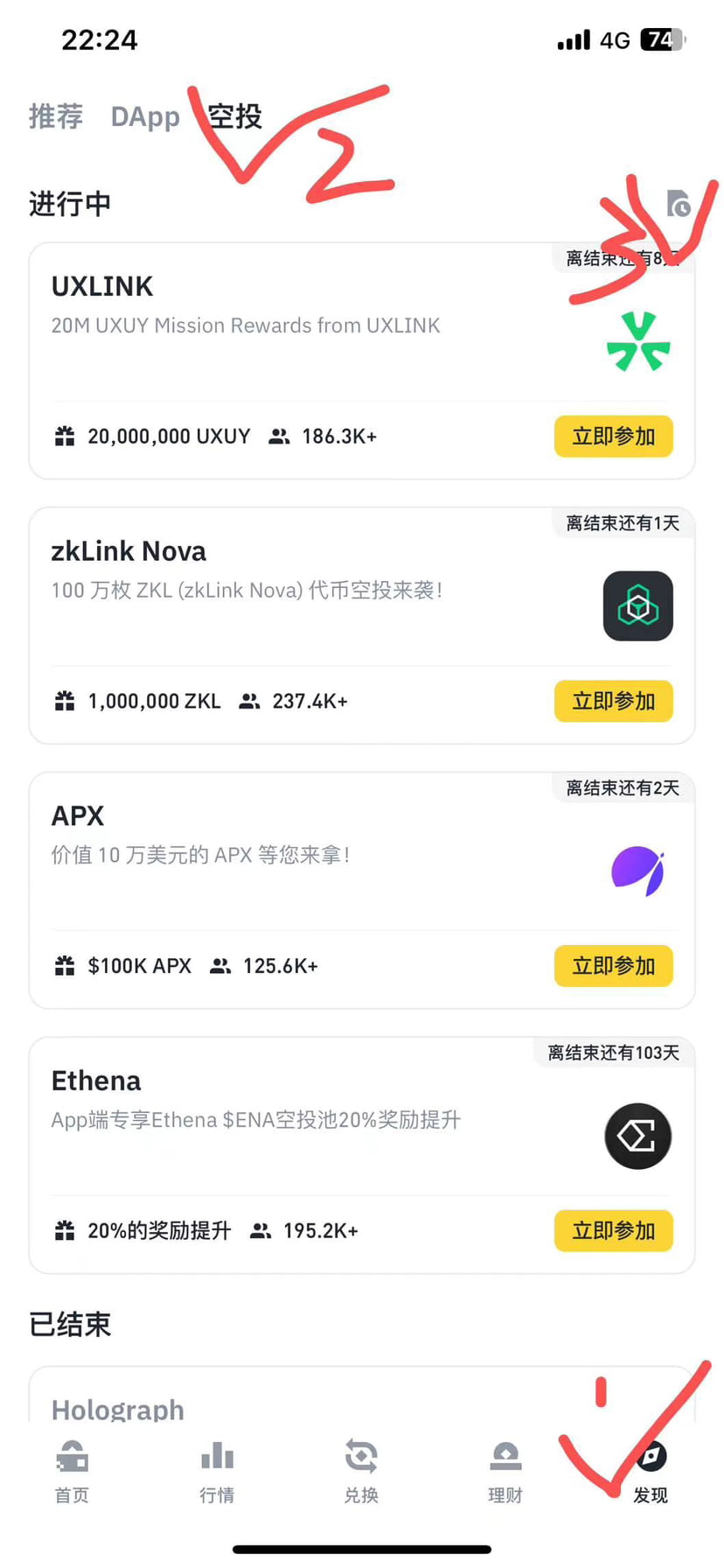Image resolution: width=724 pixels, height=1568 pixels.
Task: Tap the 兑换 swap icon in bottom navigation
Action: click(x=362, y=1457)
